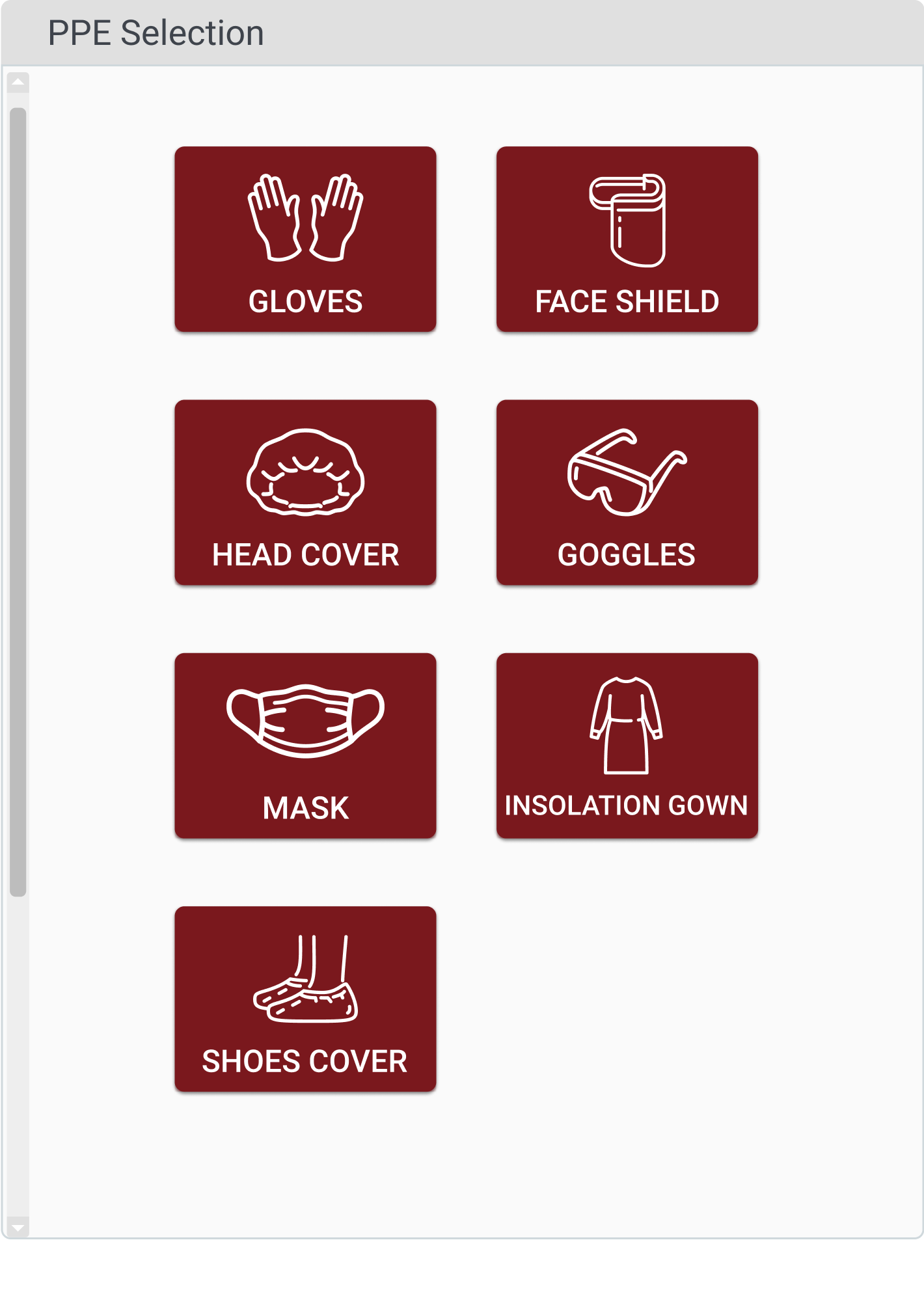This screenshot has height=1294, width=924.
Task: Tap the scrollbar down arrow
Action: point(18,1228)
